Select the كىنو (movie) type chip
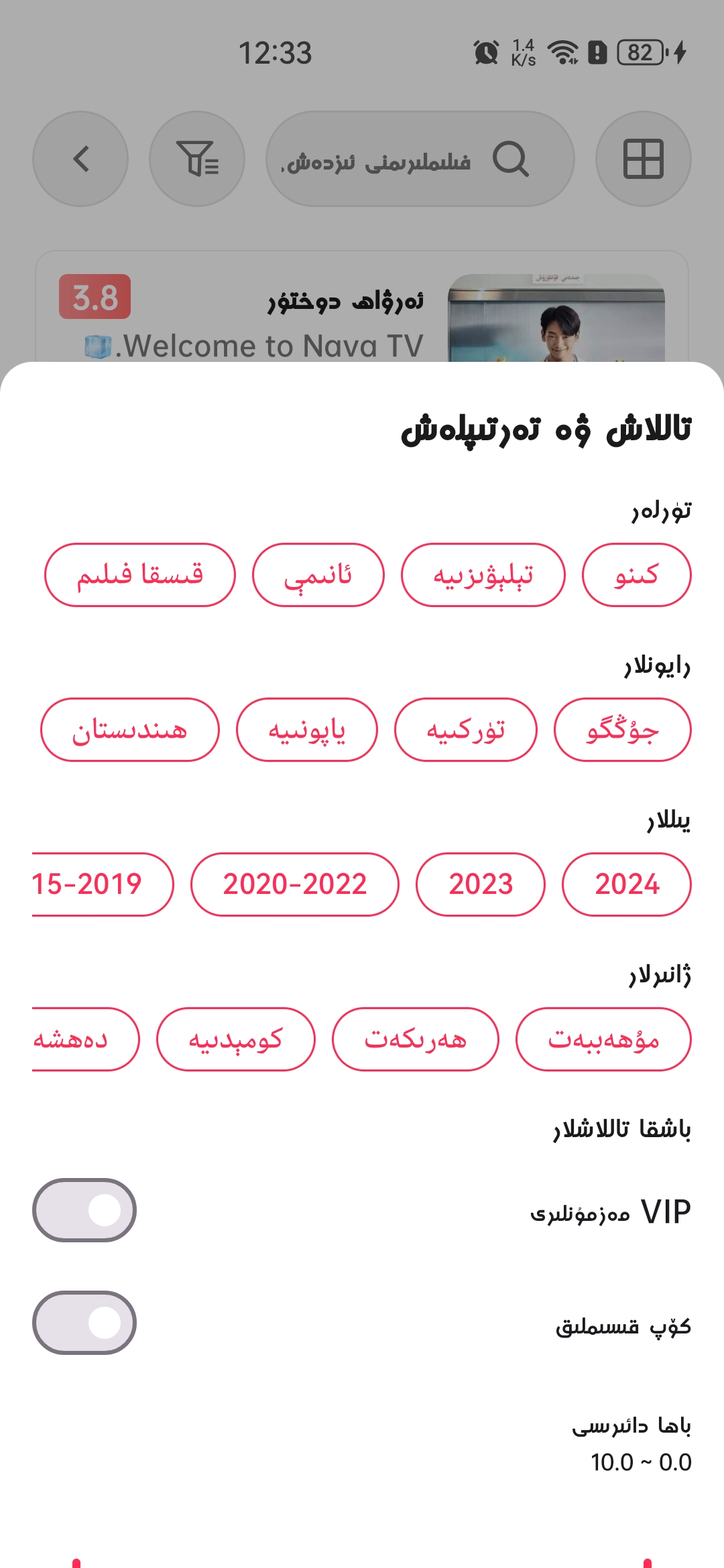 click(636, 575)
